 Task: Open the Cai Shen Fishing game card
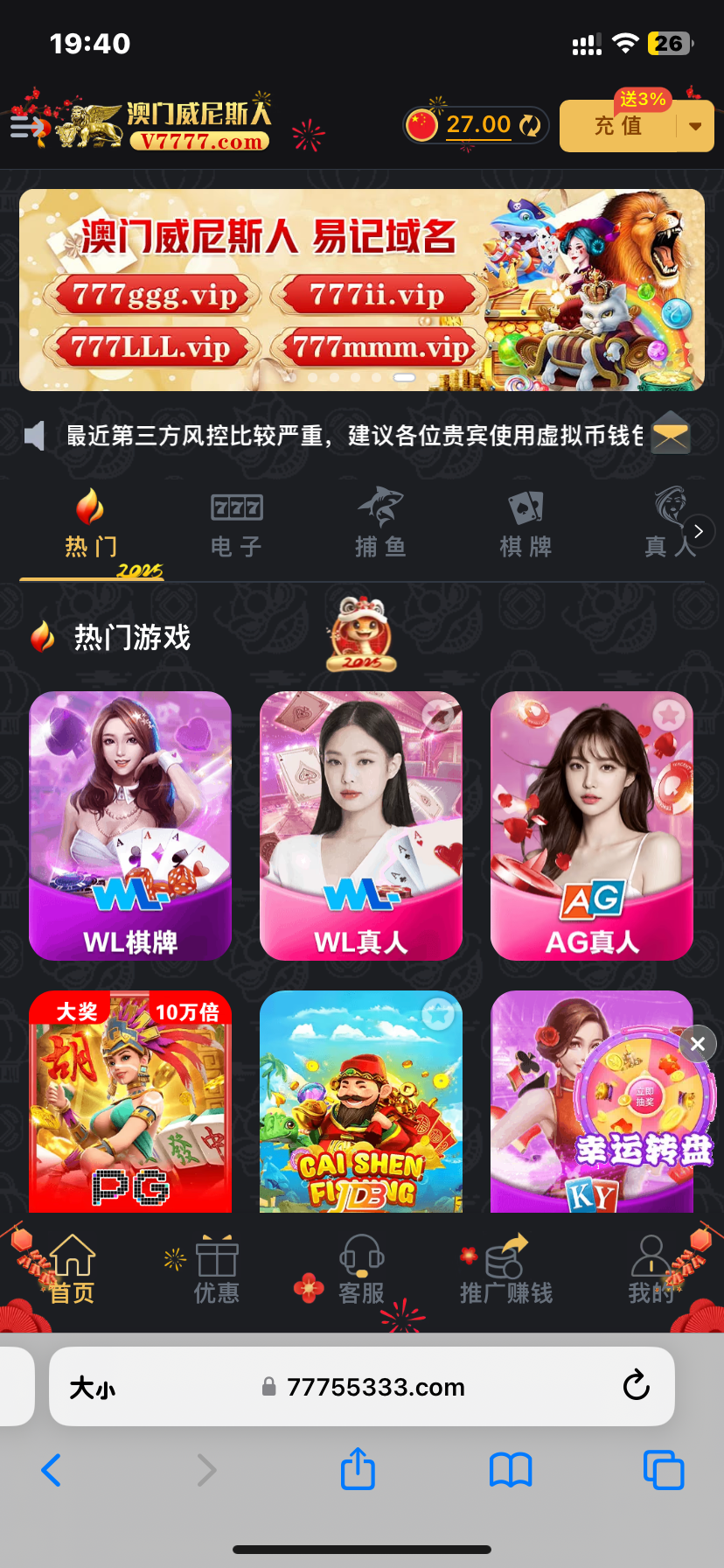coord(361,1102)
